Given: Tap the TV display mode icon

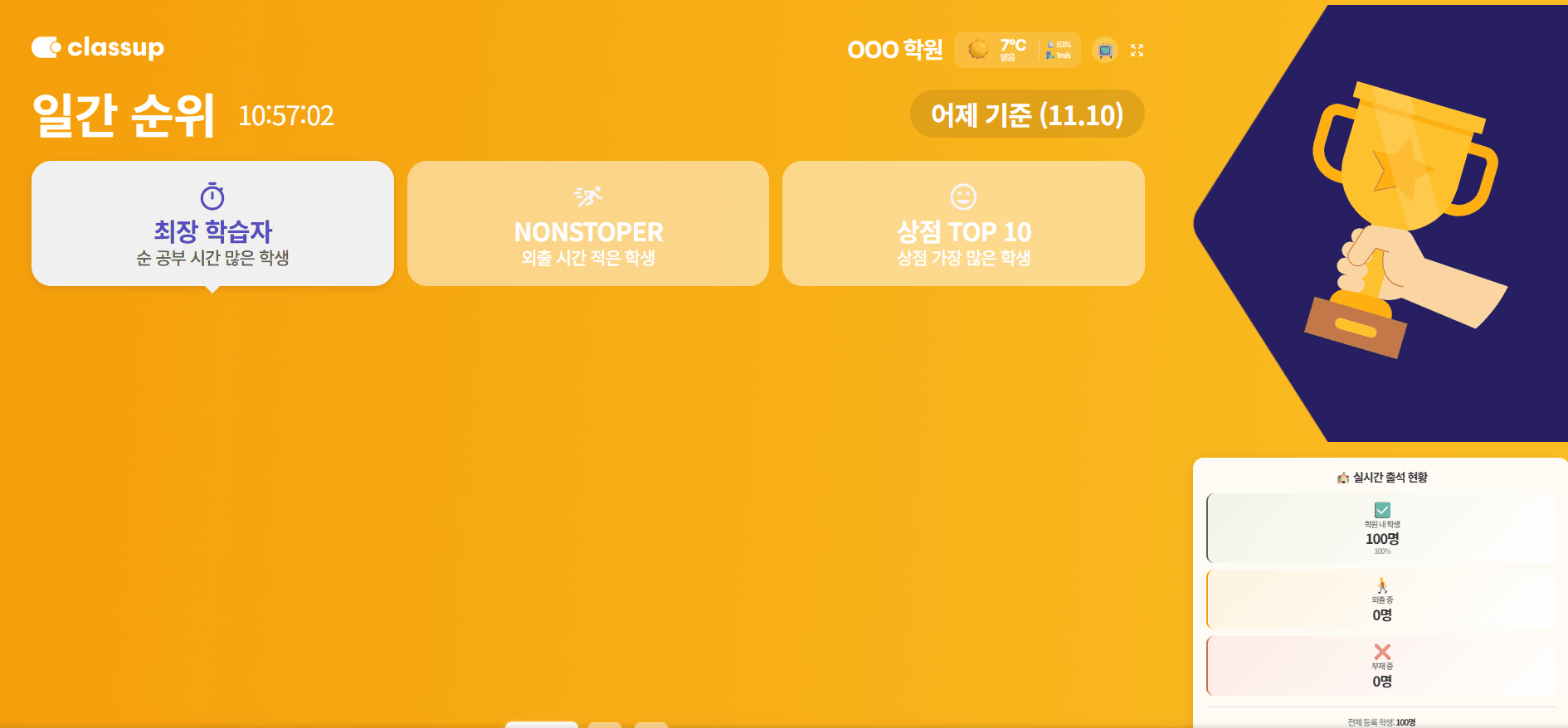Looking at the screenshot, I should point(1104,51).
